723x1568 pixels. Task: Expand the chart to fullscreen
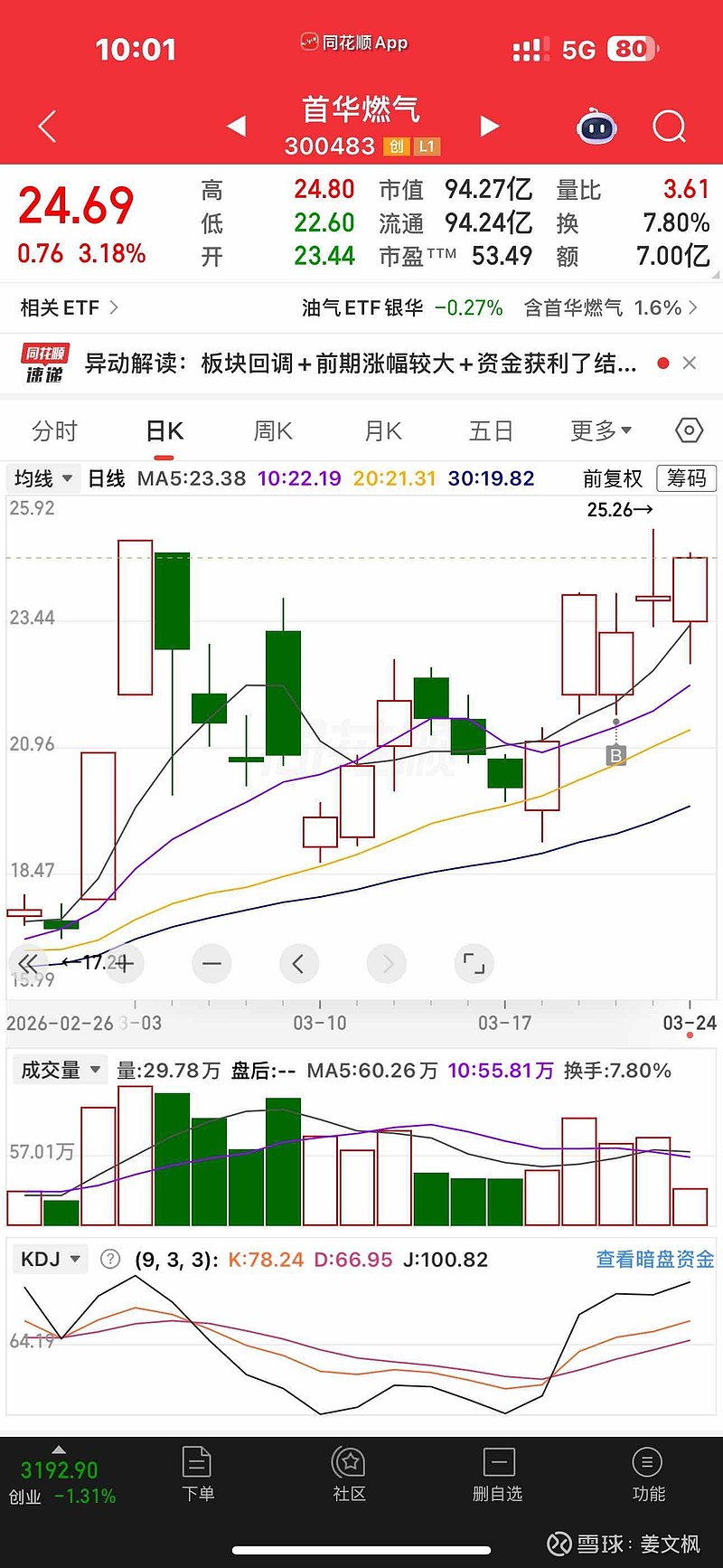coord(474,964)
